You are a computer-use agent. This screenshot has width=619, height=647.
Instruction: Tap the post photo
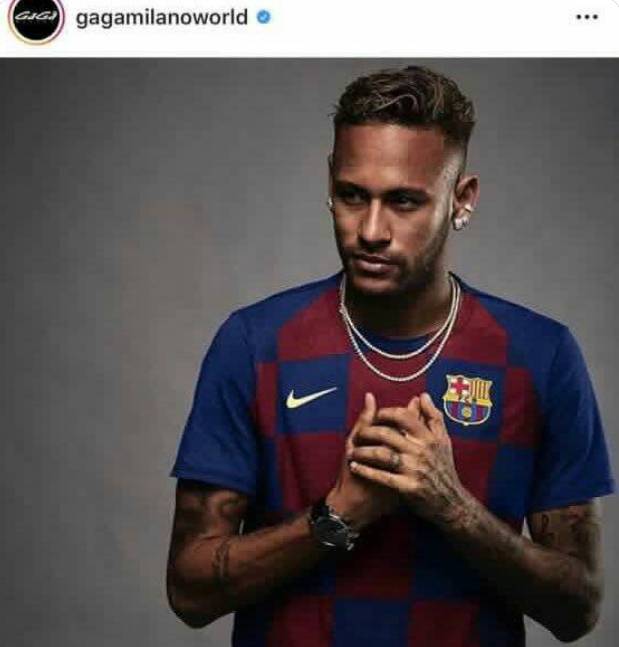[x=309, y=350]
